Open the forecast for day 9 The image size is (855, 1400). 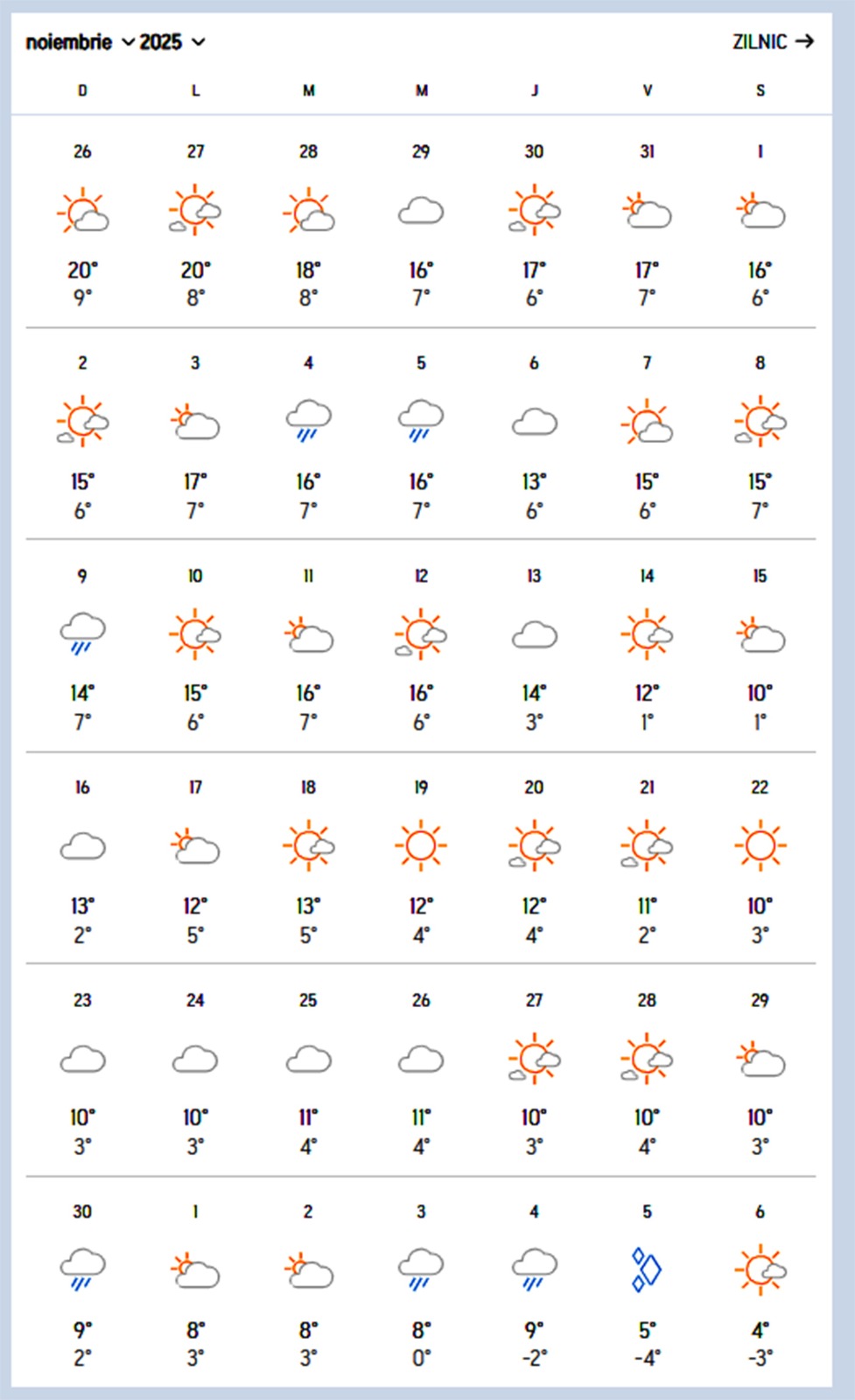coord(82,646)
